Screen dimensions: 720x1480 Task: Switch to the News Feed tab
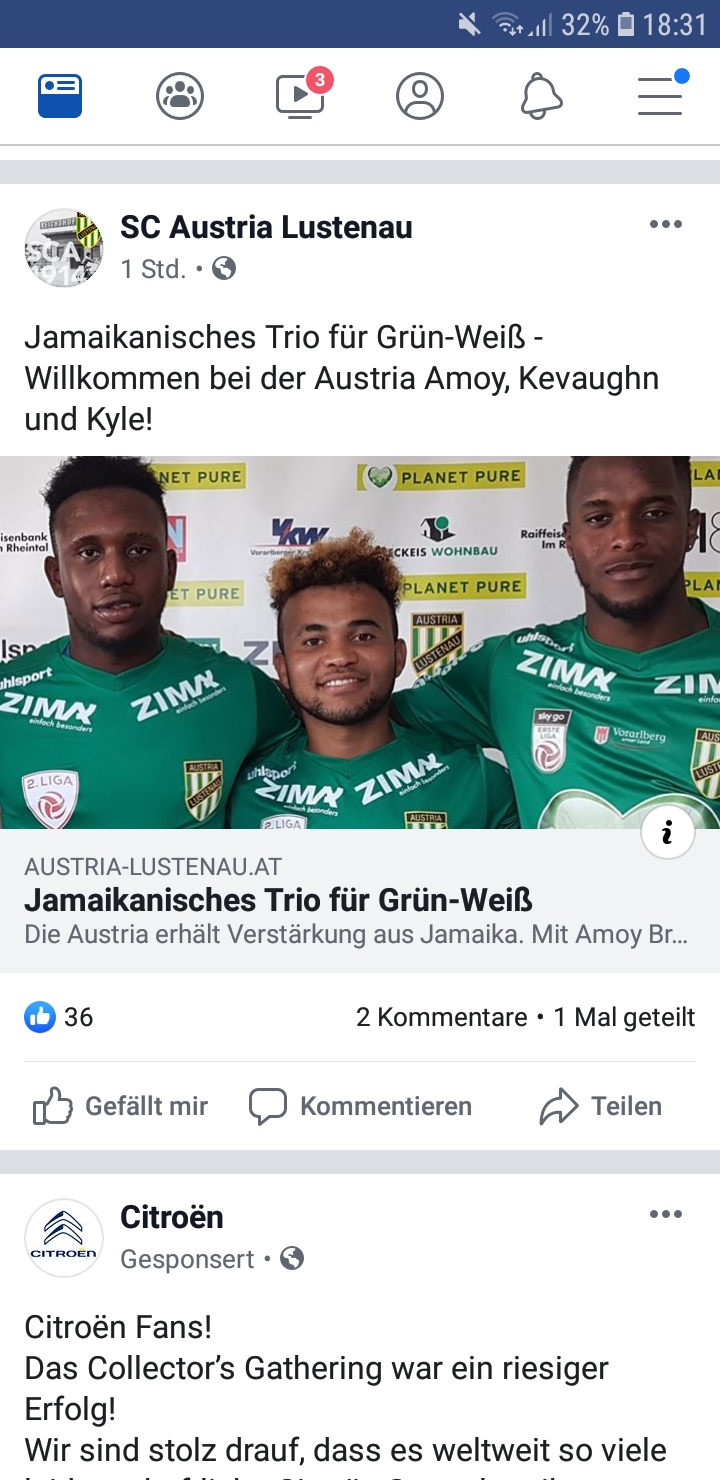tap(60, 97)
